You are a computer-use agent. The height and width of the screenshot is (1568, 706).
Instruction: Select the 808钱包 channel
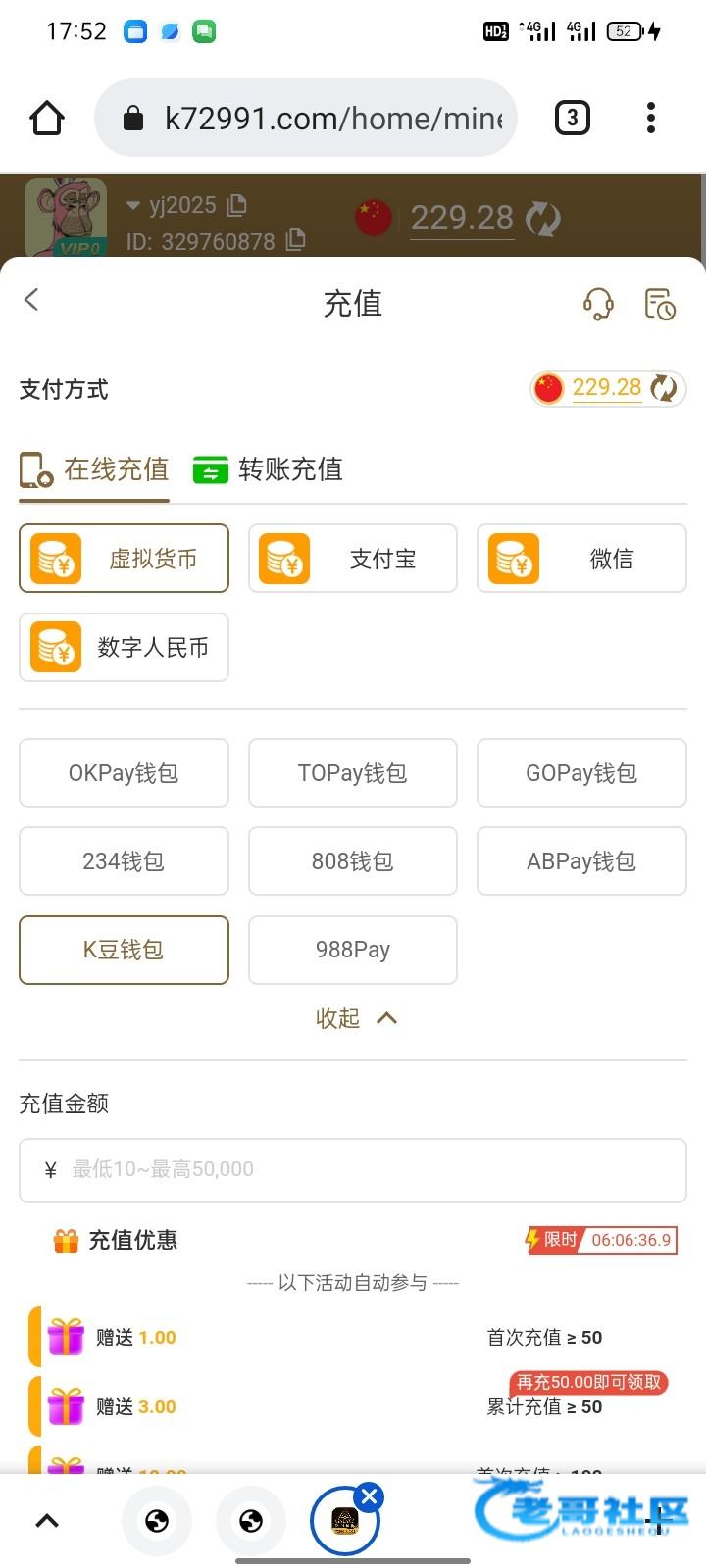[353, 861]
